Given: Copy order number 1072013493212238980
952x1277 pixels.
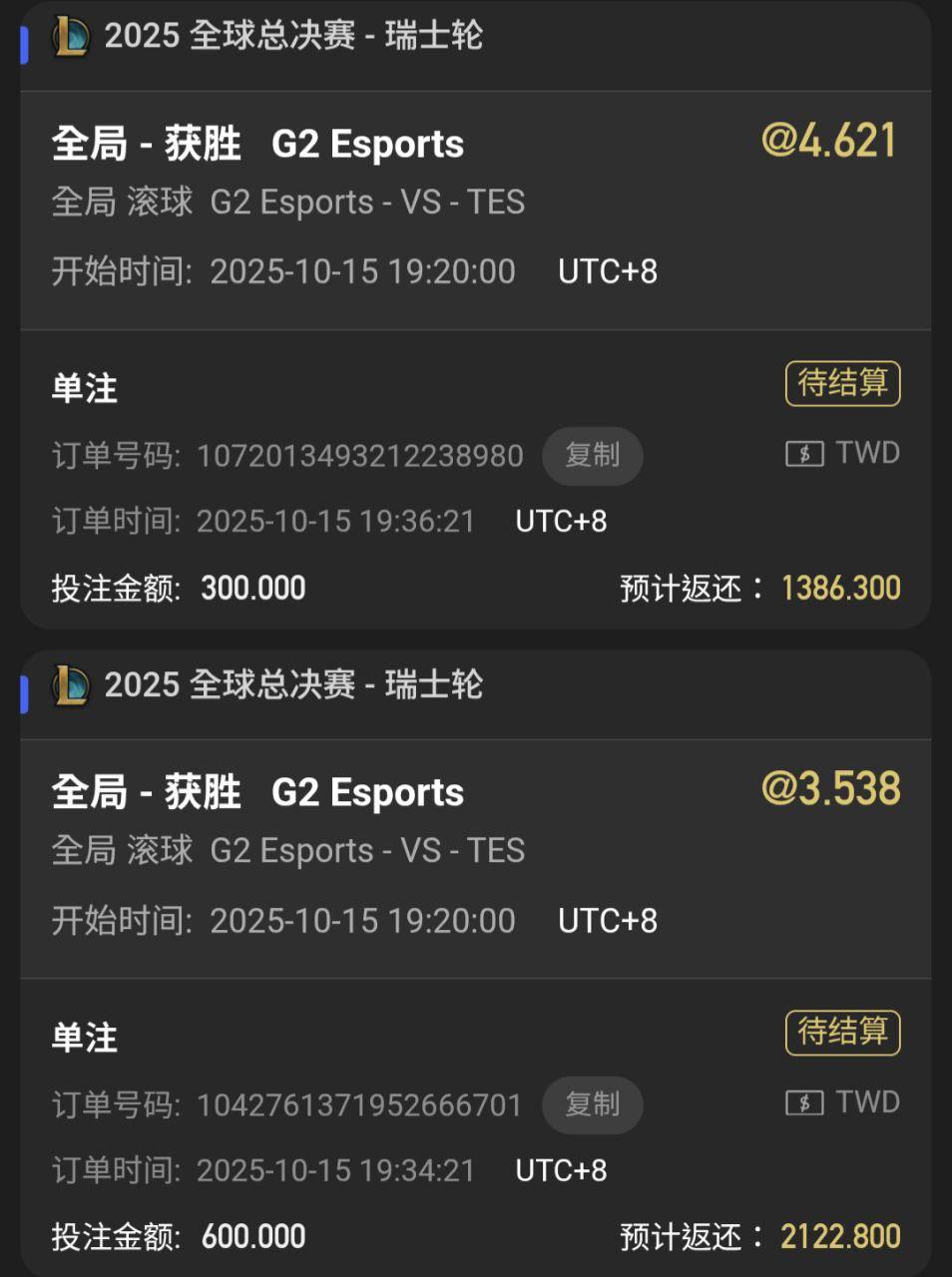Looking at the screenshot, I should click(x=592, y=456).
